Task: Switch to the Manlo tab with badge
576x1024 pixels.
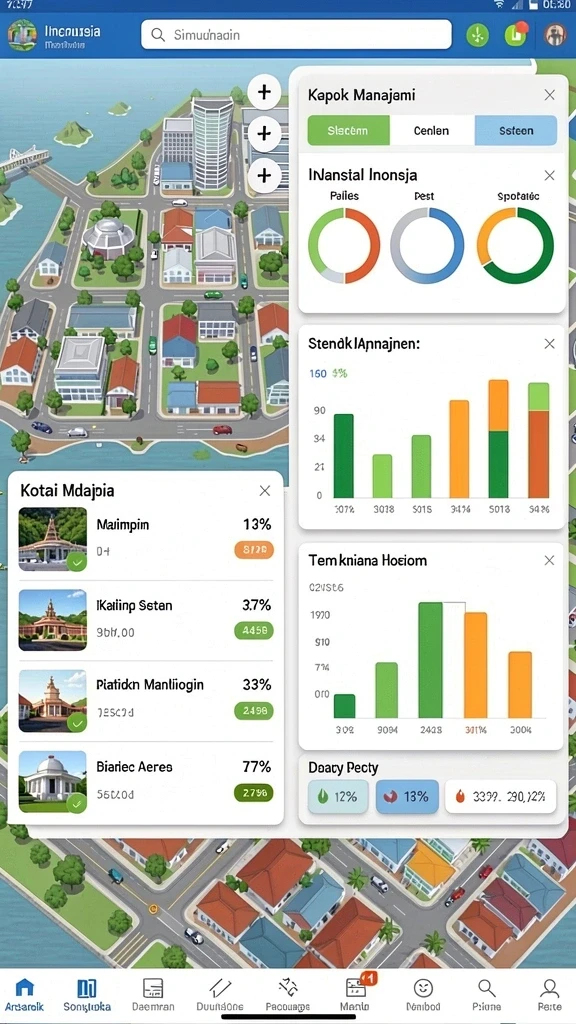Action: pos(356,994)
